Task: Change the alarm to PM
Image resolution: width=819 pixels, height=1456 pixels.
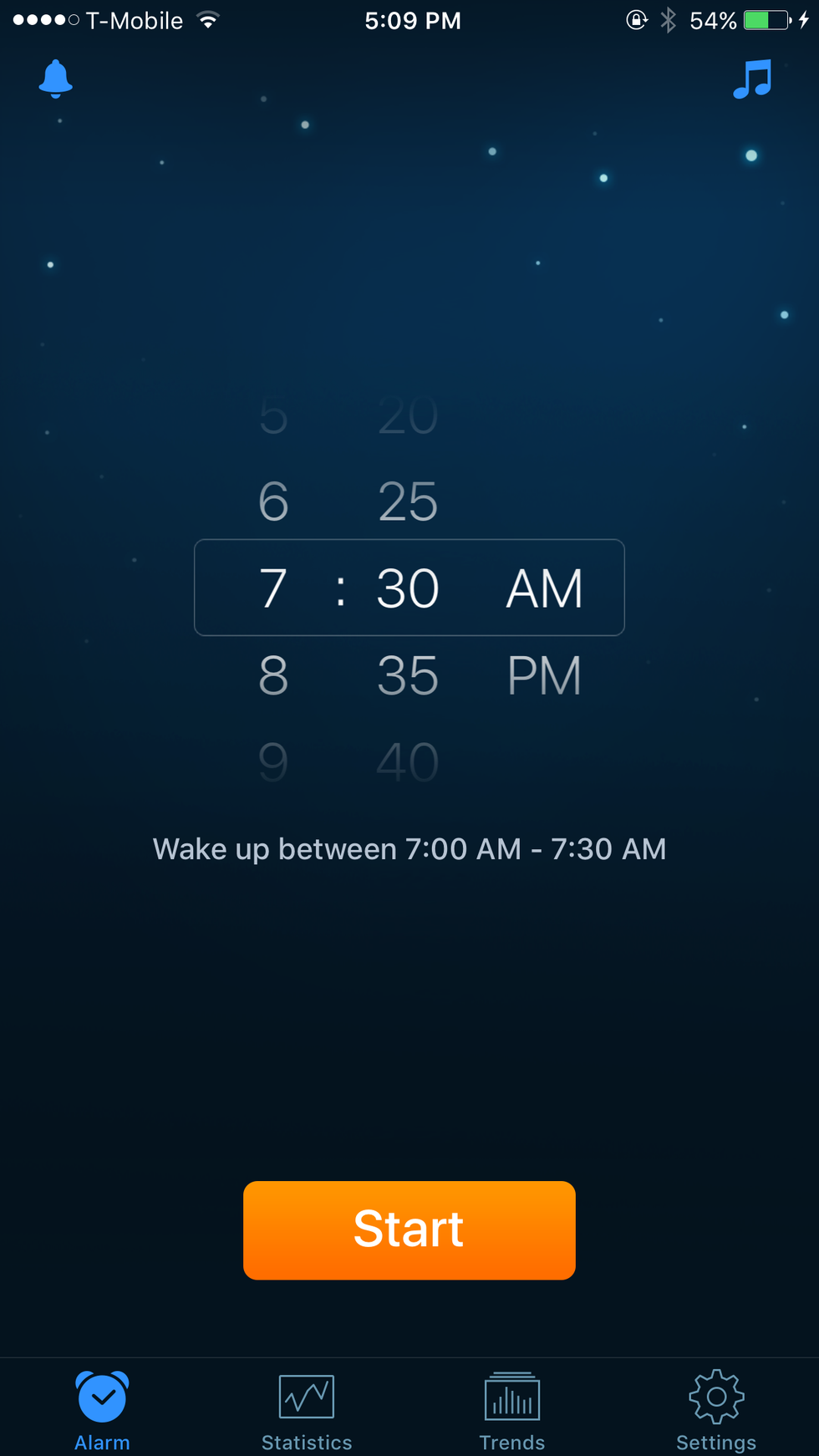Action: click(544, 675)
